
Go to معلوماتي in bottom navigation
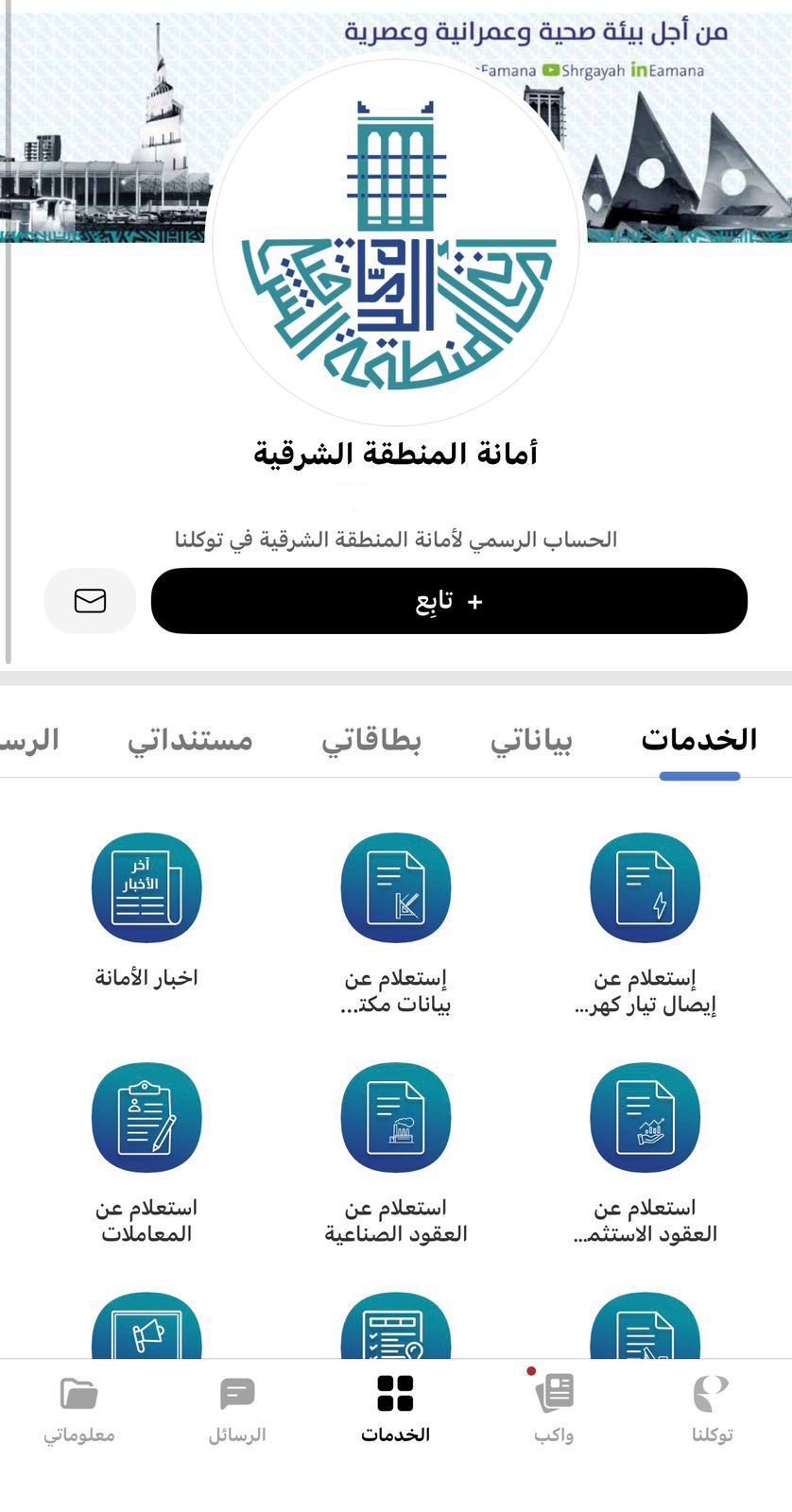point(79,1408)
